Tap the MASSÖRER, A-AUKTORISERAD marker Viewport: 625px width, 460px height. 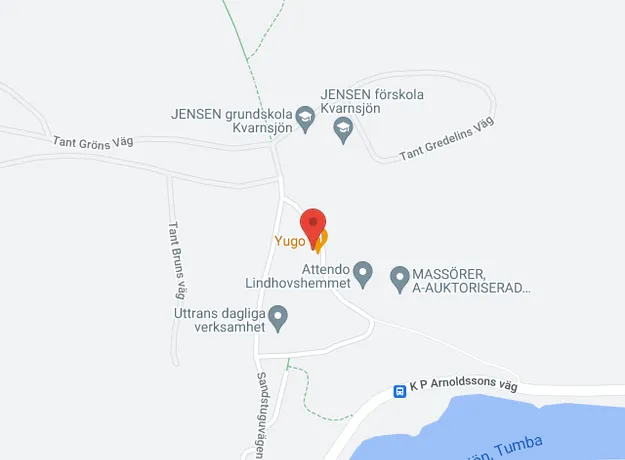(400, 275)
